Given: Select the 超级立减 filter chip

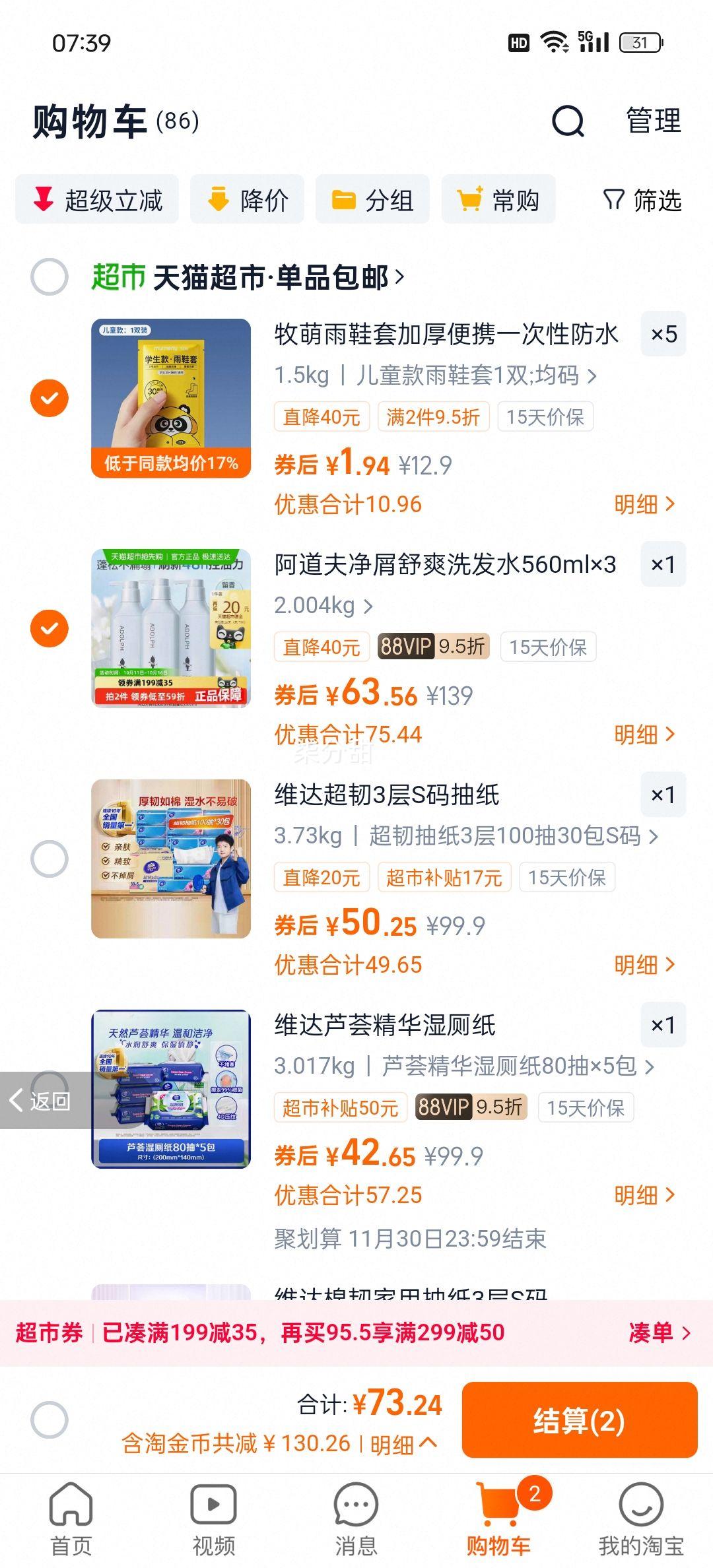Looking at the screenshot, I should click(97, 200).
